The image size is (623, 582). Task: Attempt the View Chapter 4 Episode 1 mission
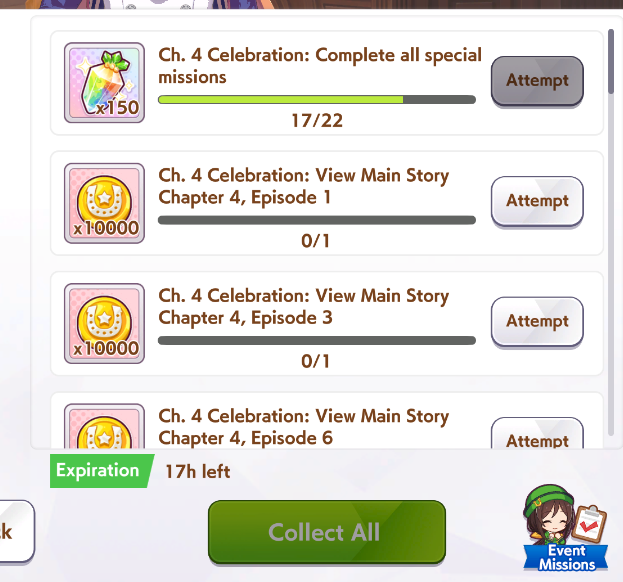(537, 201)
